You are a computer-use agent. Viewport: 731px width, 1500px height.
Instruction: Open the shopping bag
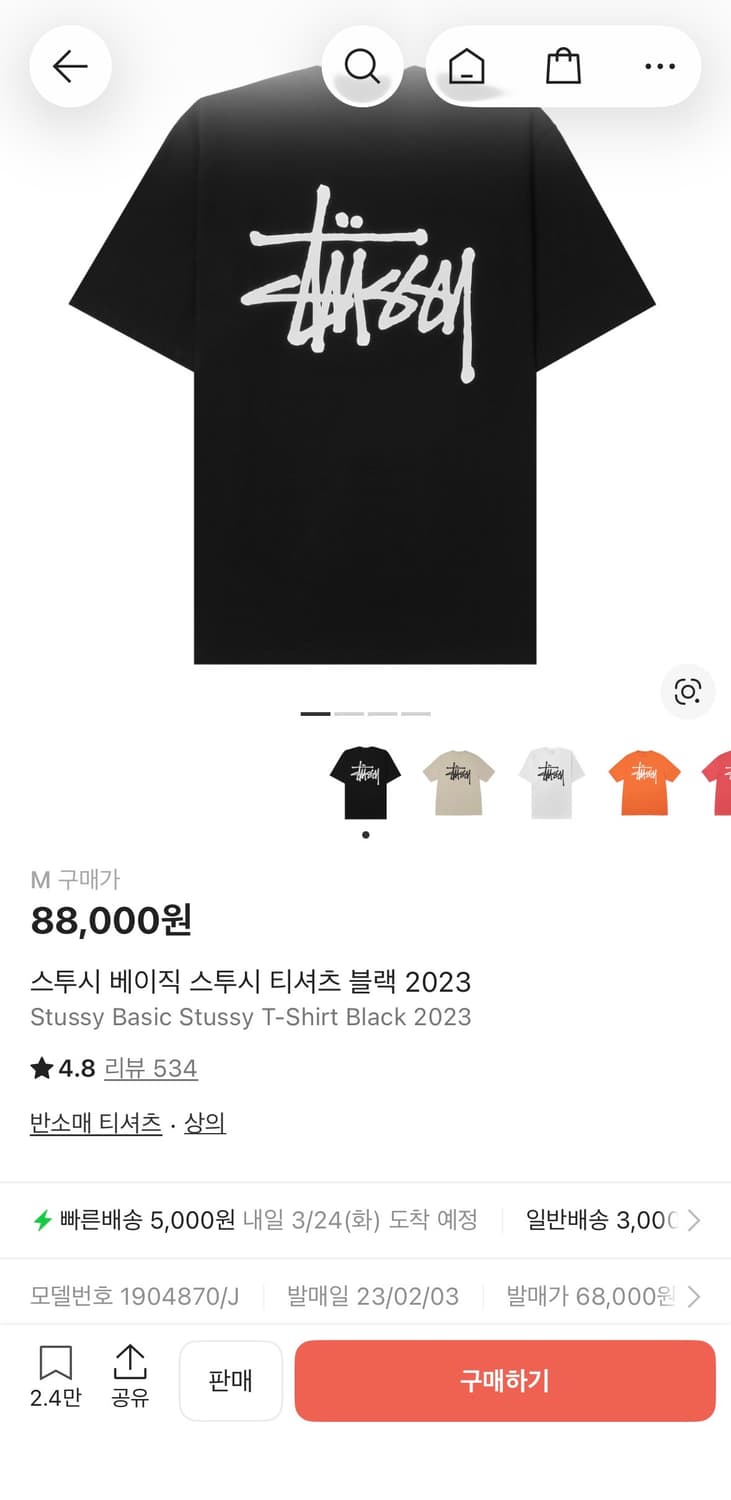point(562,66)
